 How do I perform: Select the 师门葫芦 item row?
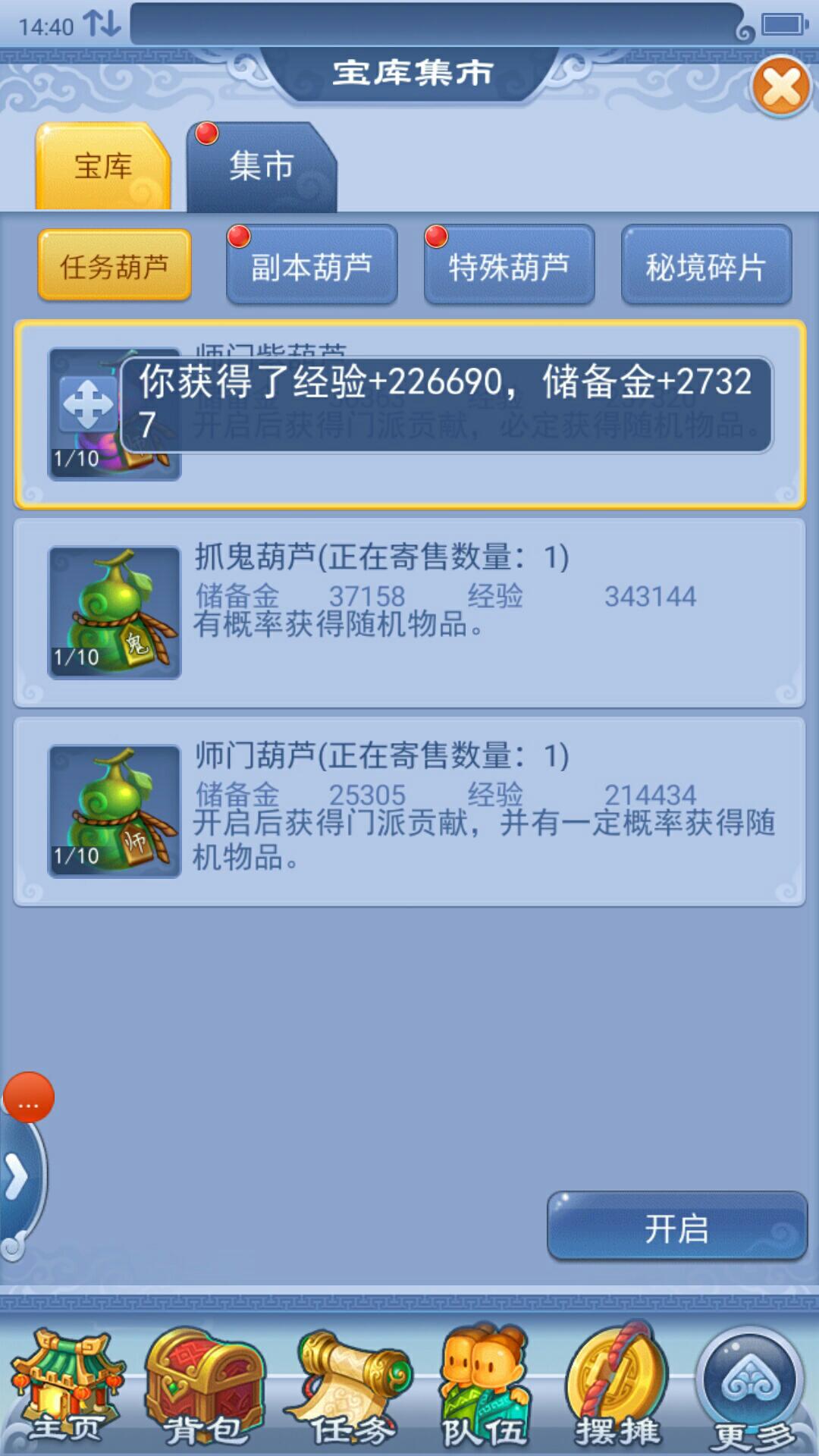click(x=409, y=811)
